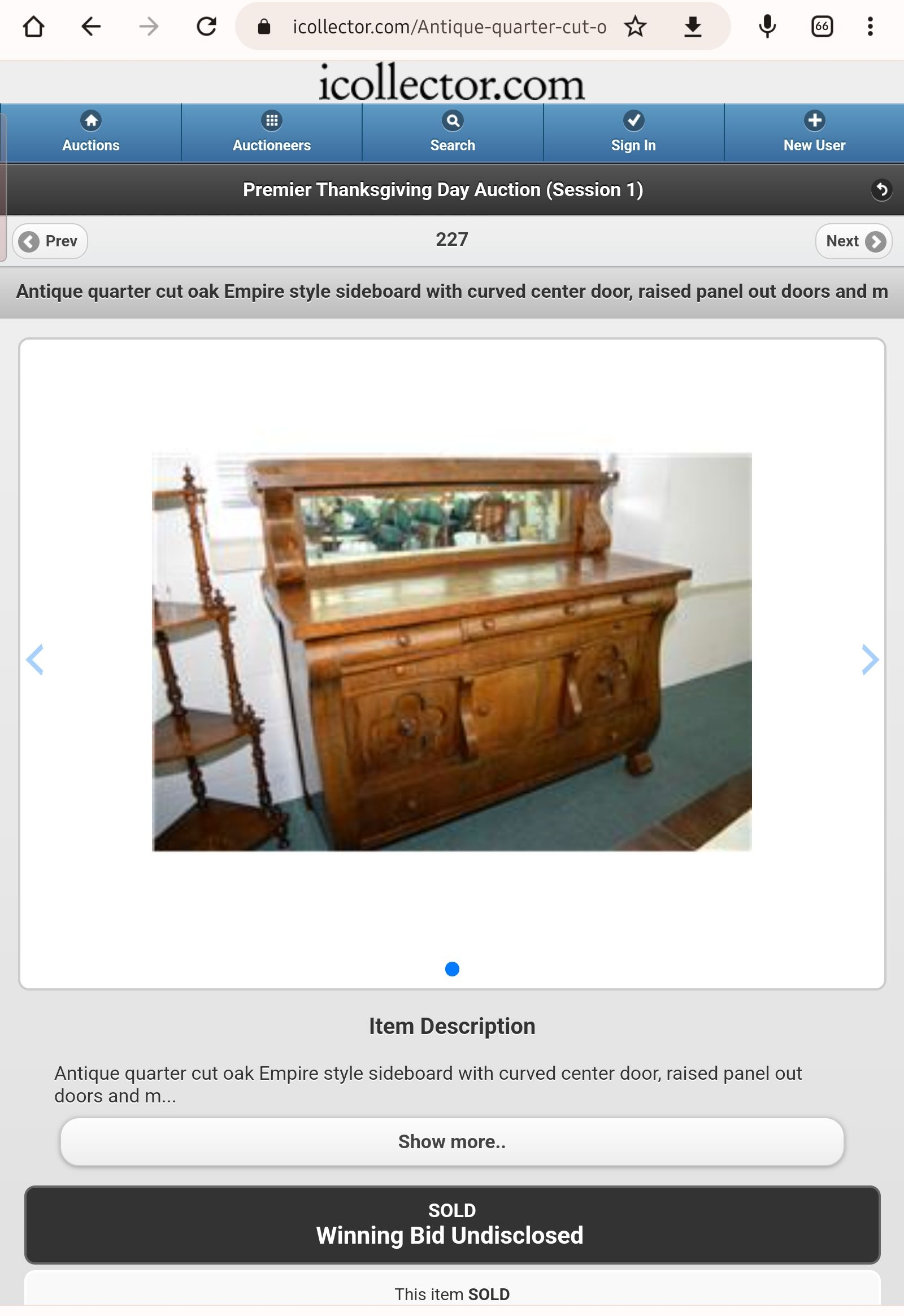
Task: Open the browser overflow menu
Action: tap(870, 27)
